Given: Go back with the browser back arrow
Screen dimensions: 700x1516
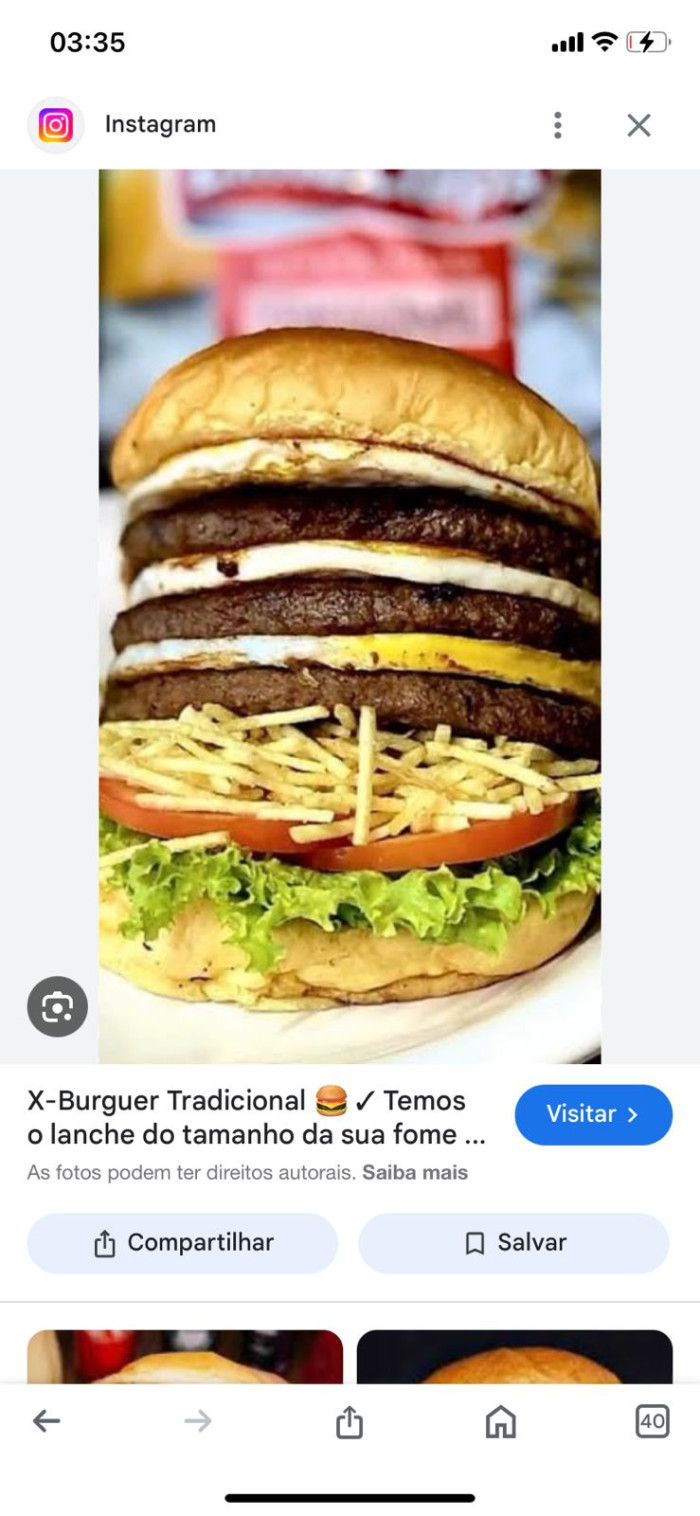Looking at the screenshot, I should click(46, 1420).
